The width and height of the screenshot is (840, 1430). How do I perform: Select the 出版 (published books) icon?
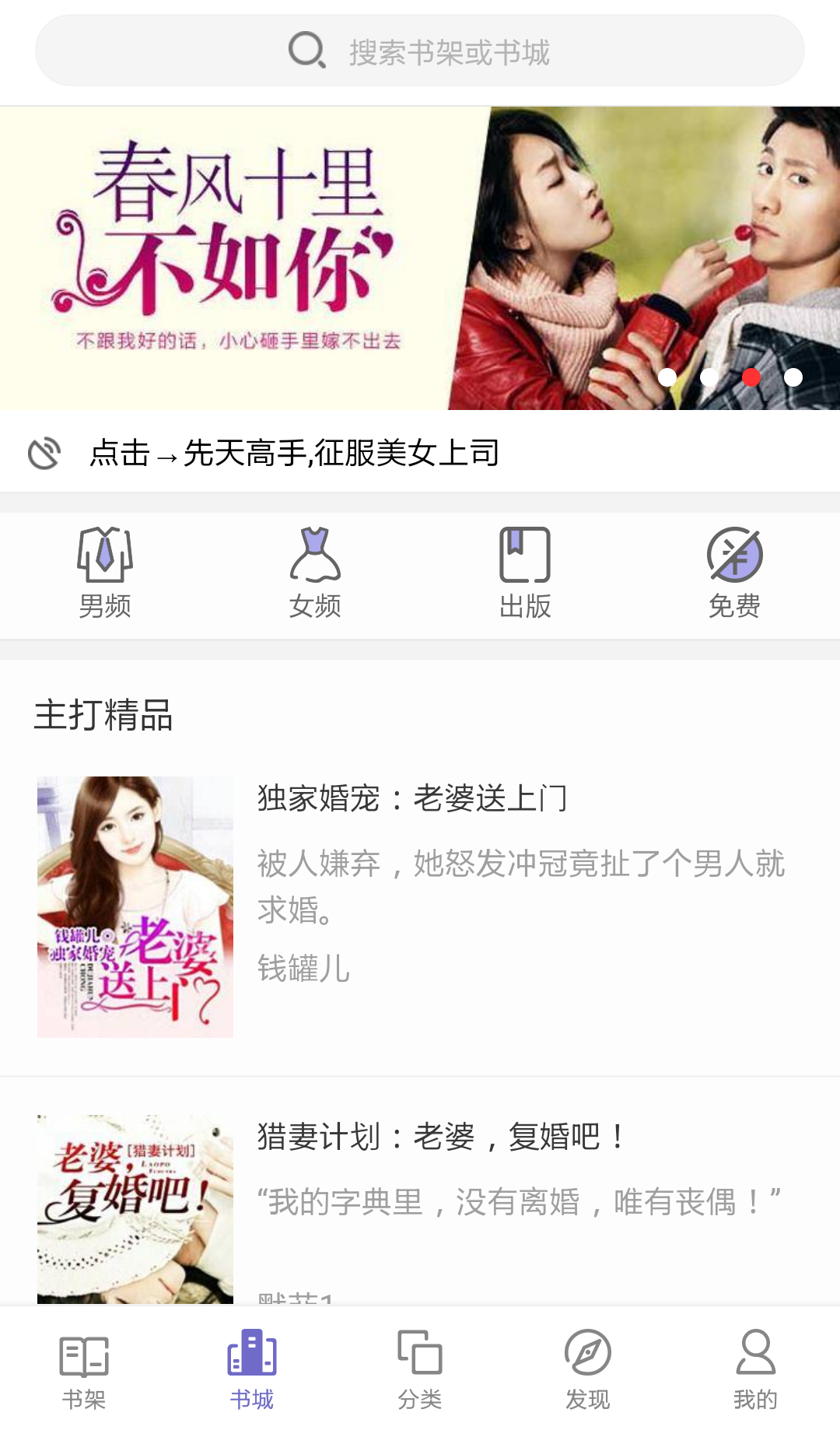(x=523, y=570)
